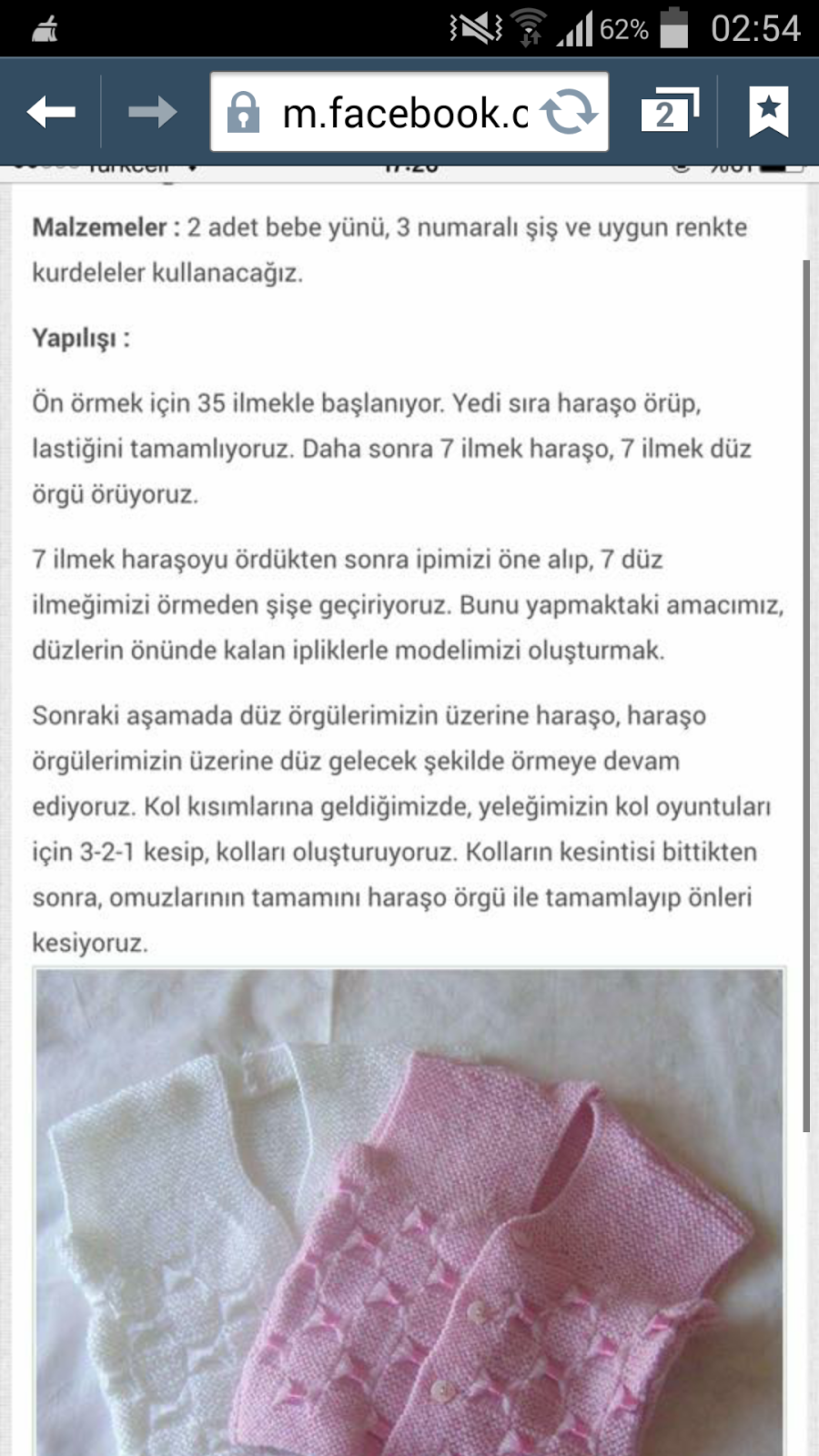Go forward to the next page

(x=152, y=113)
